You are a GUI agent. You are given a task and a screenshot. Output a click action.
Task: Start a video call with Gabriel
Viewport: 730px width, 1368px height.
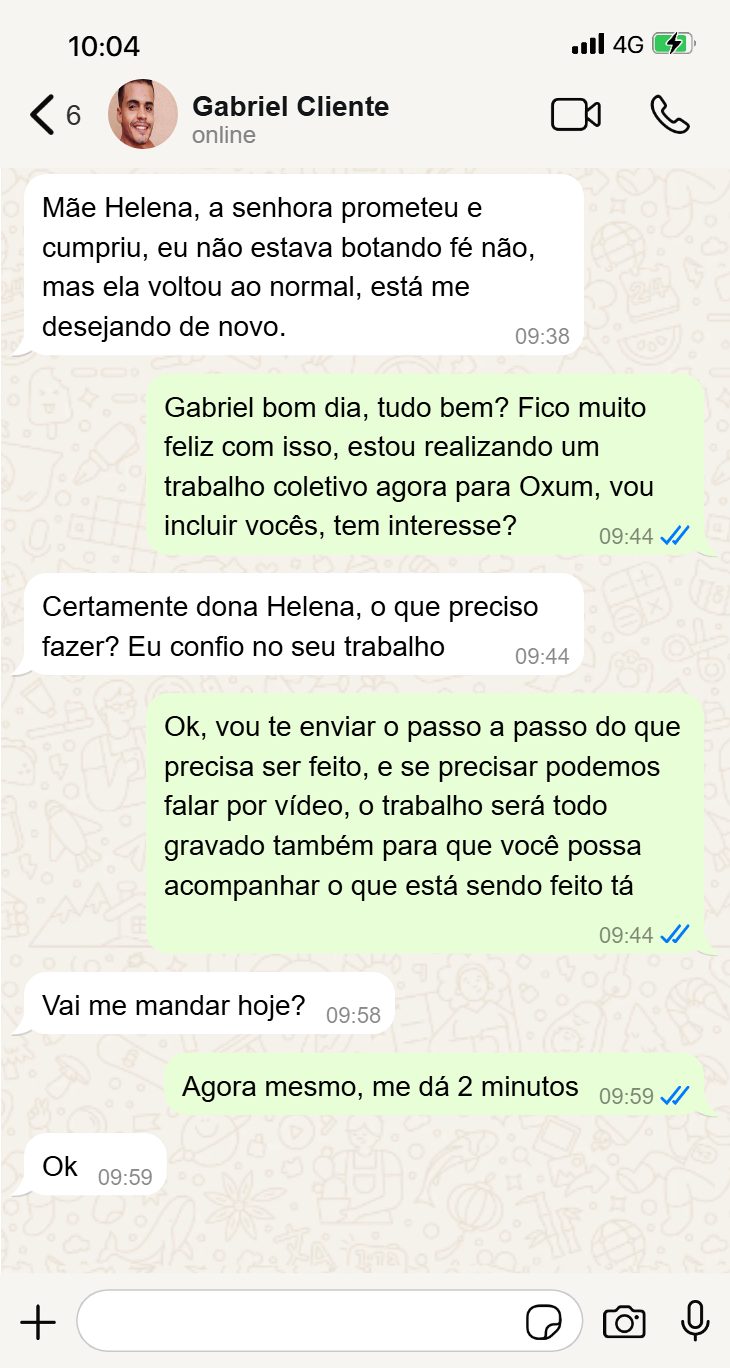[576, 115]
